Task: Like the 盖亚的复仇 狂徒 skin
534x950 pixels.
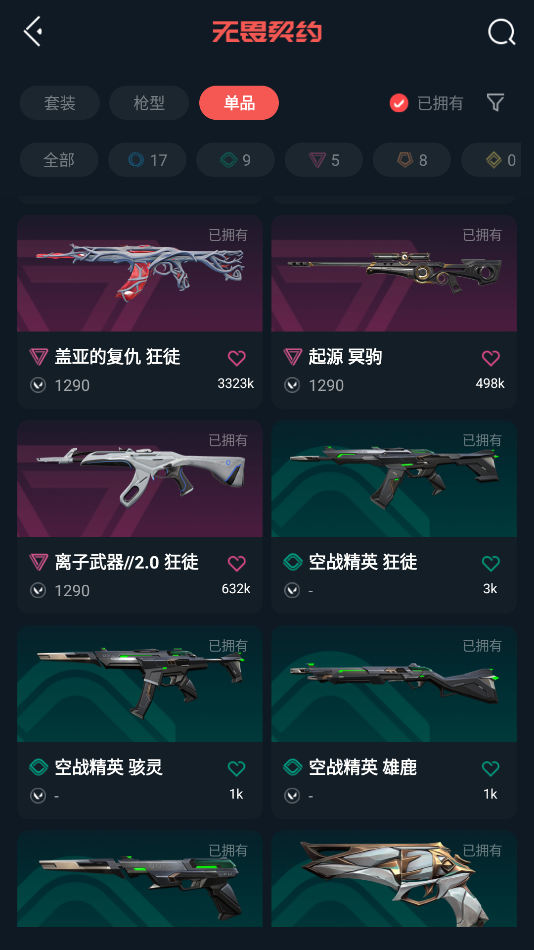Action: tap(236, 358)
